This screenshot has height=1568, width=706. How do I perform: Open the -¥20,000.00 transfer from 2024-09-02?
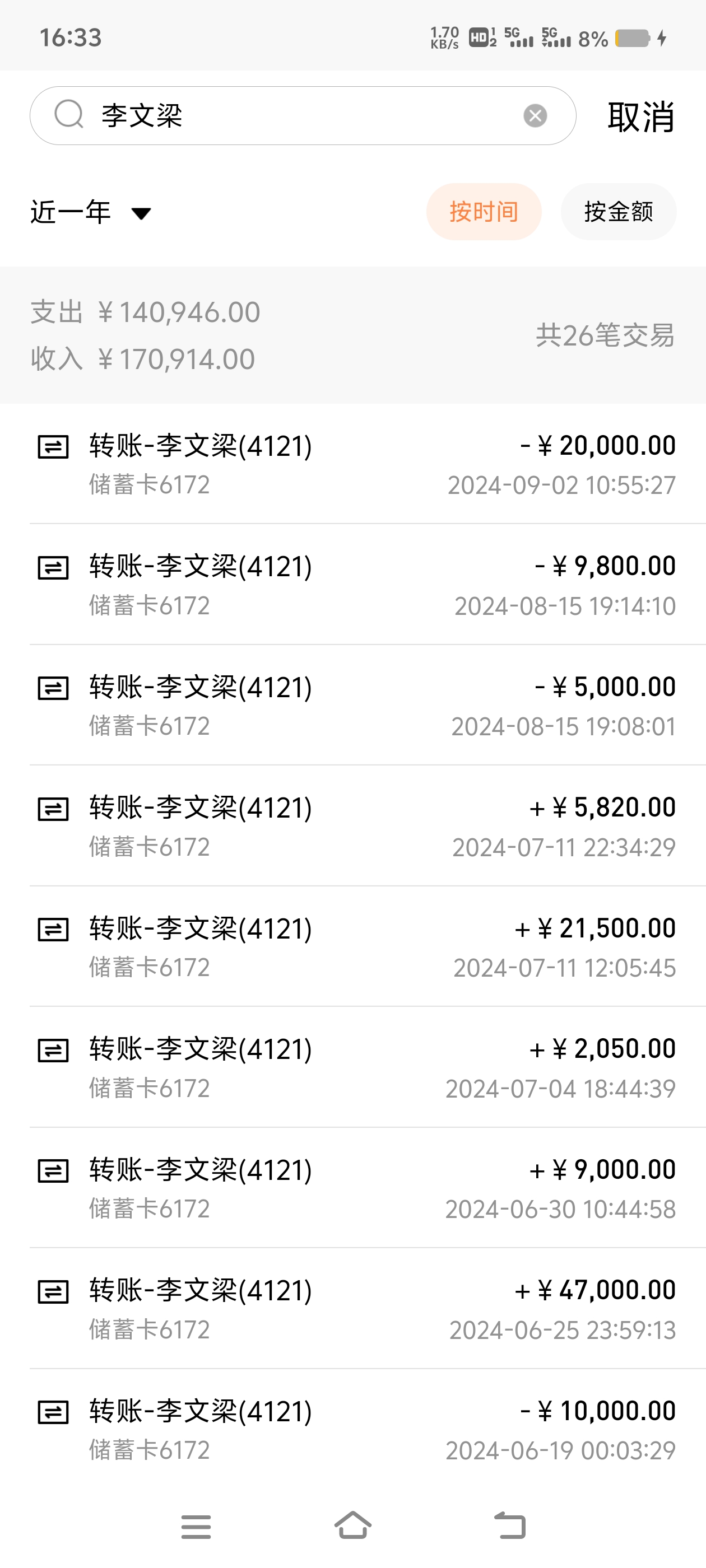[354, 464]
